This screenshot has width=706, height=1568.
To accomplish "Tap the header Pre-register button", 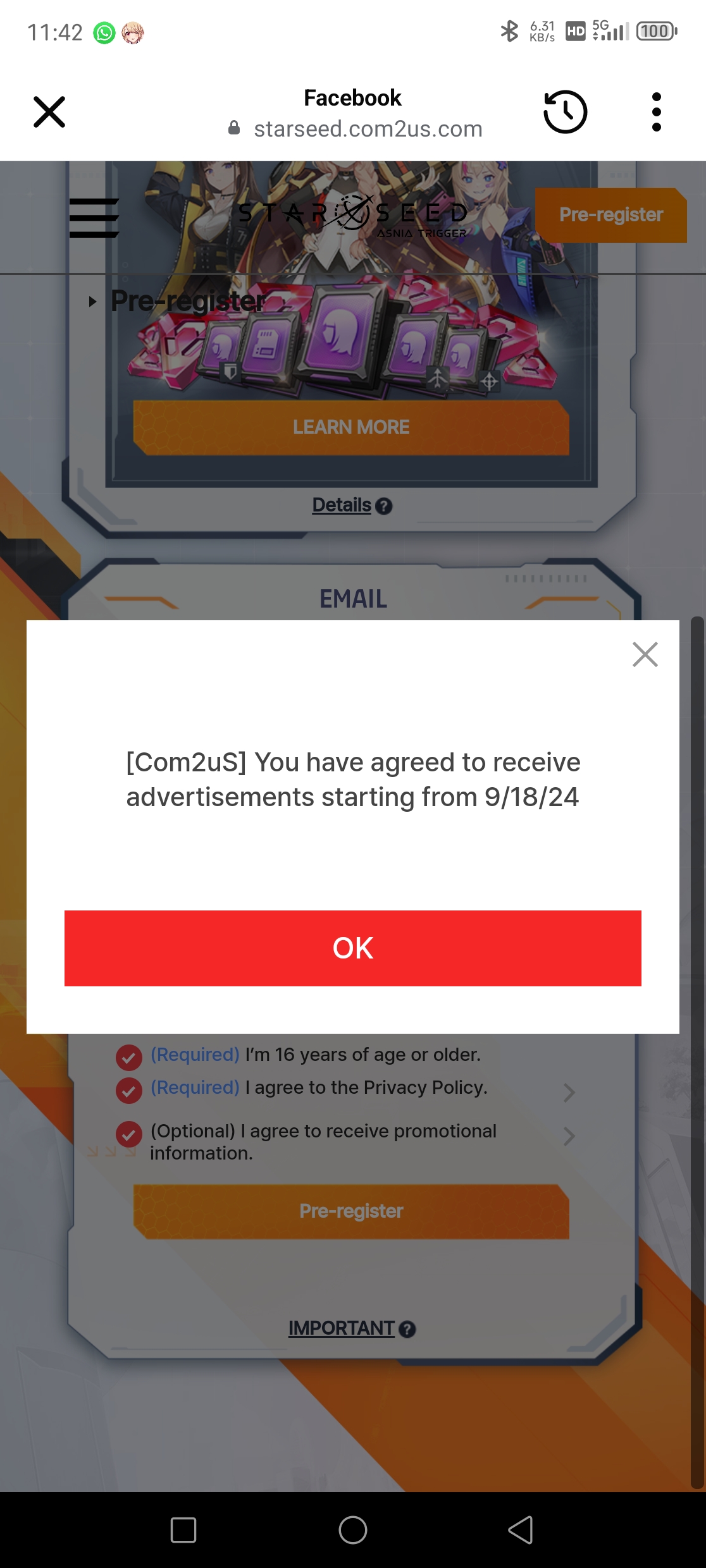I will tap(611, 215).
